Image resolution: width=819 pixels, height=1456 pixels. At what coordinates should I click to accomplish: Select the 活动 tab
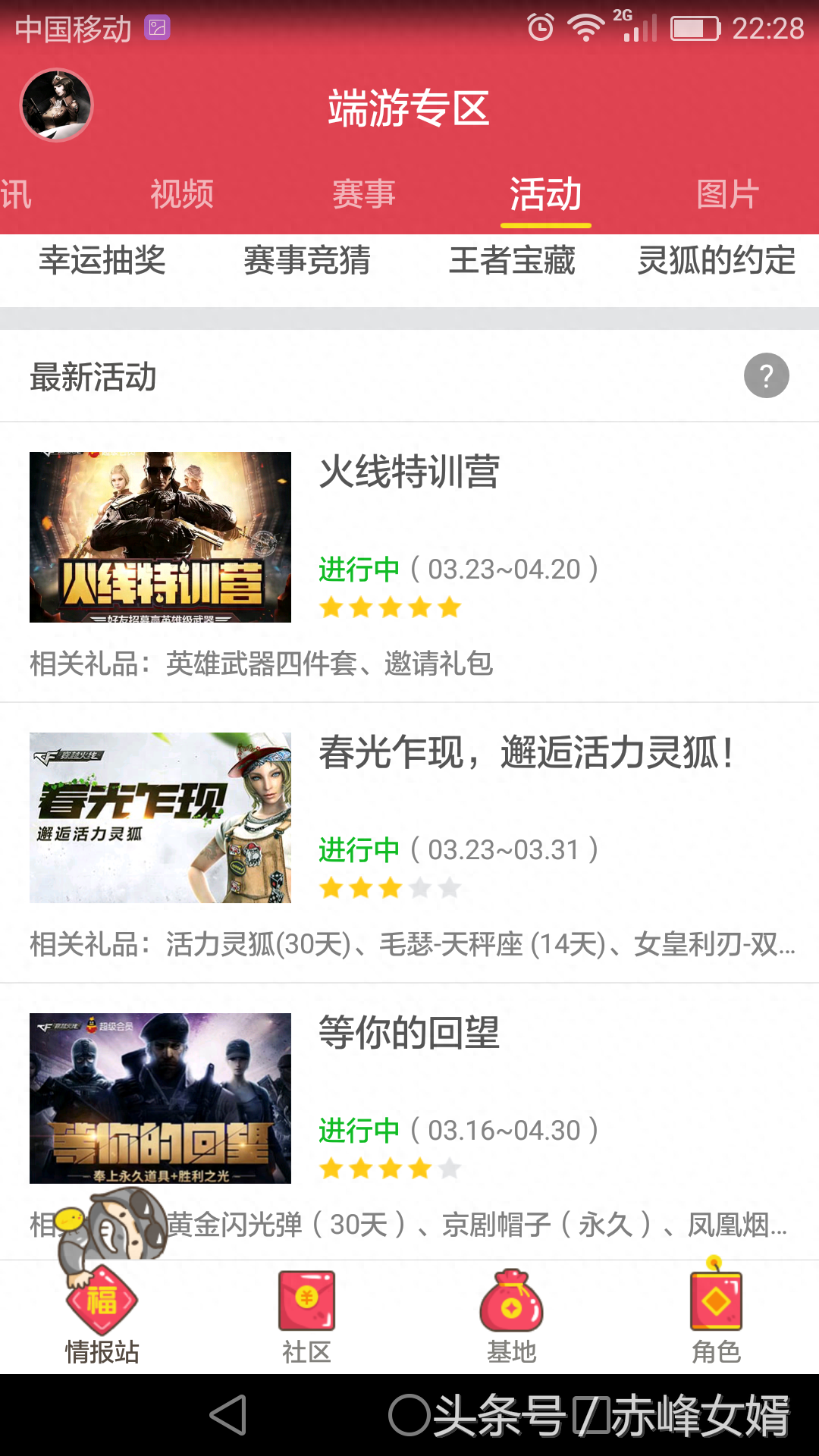545,194
